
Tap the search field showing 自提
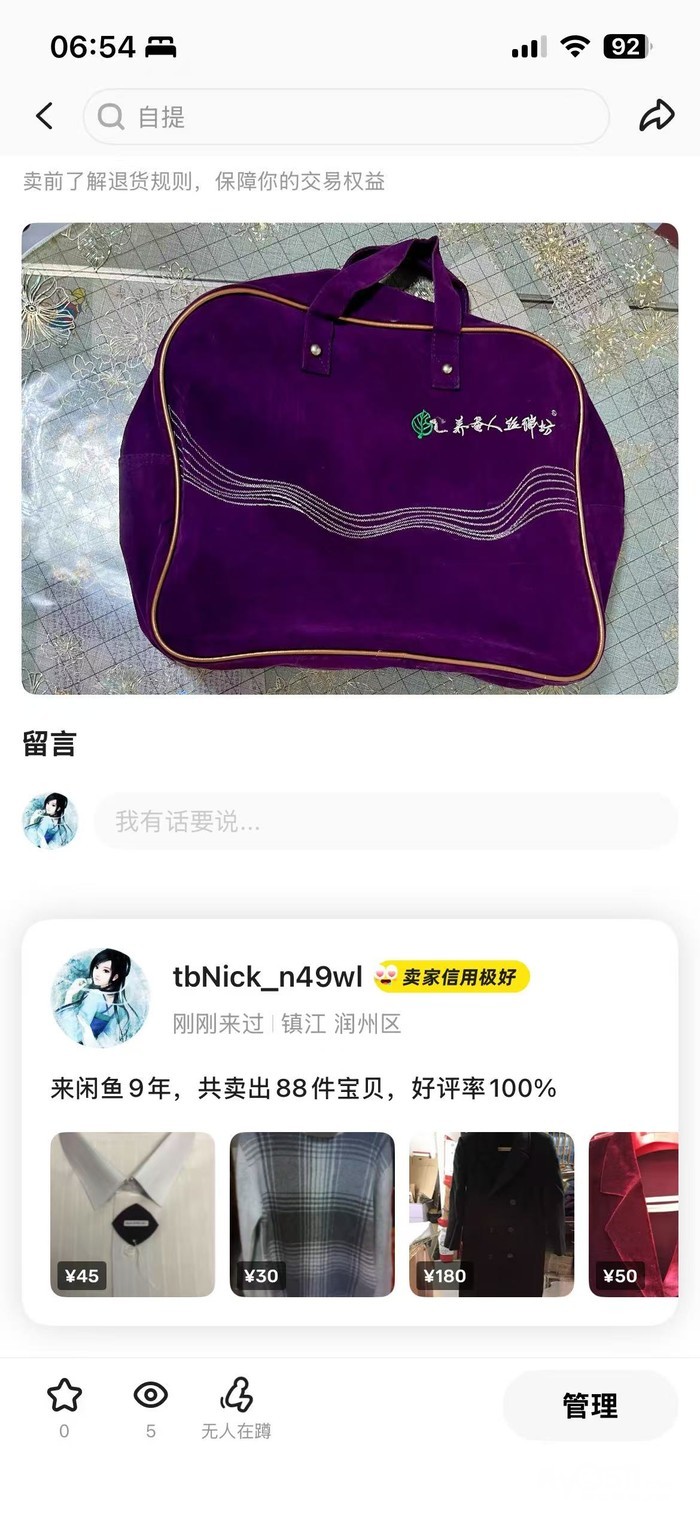pos(345,117)
